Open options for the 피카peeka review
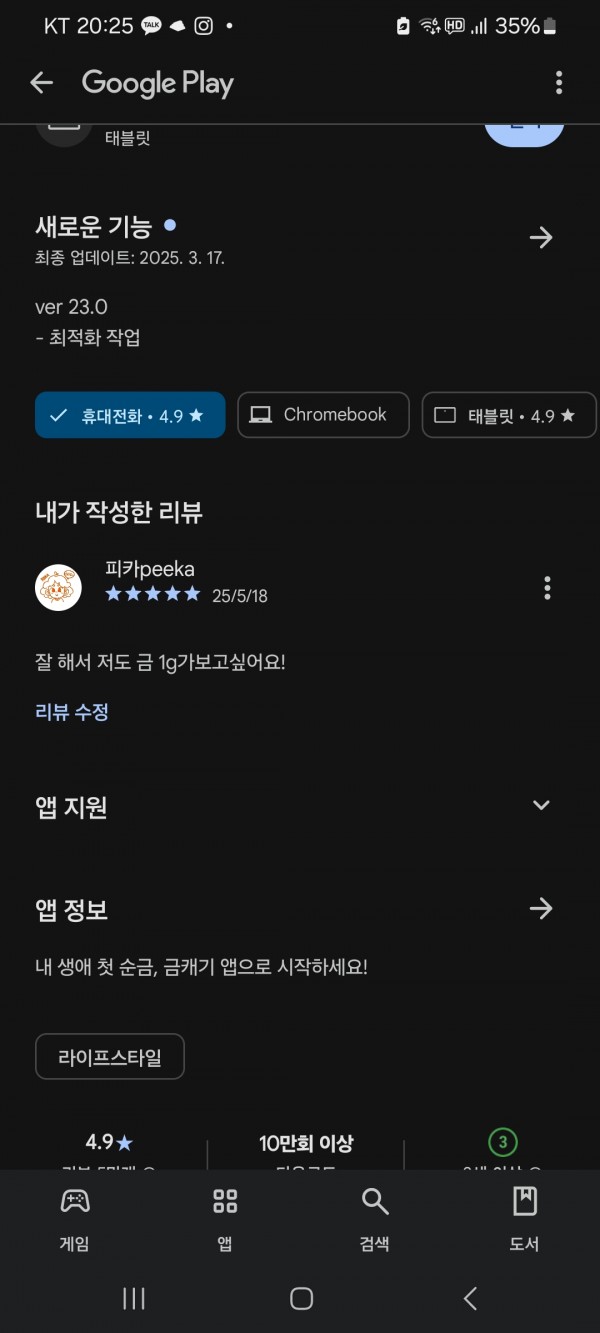Image resolution: width=600 pixels, height=1333 pixels. coord(547,588)
